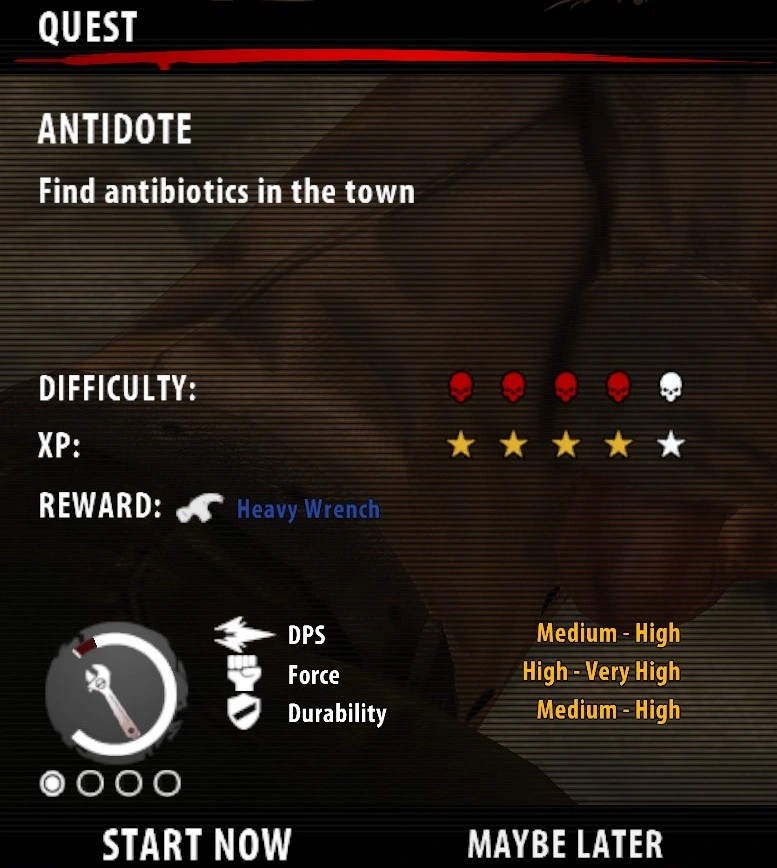Select the third reward page dot

128,783
